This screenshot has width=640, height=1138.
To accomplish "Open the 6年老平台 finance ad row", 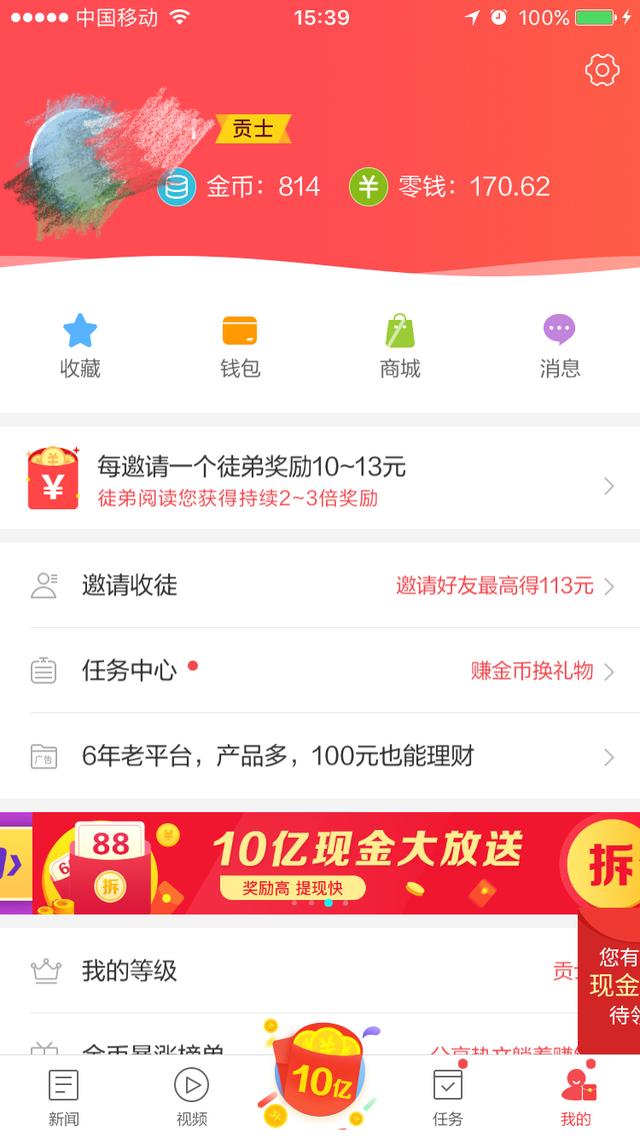I will click(320, 756).
